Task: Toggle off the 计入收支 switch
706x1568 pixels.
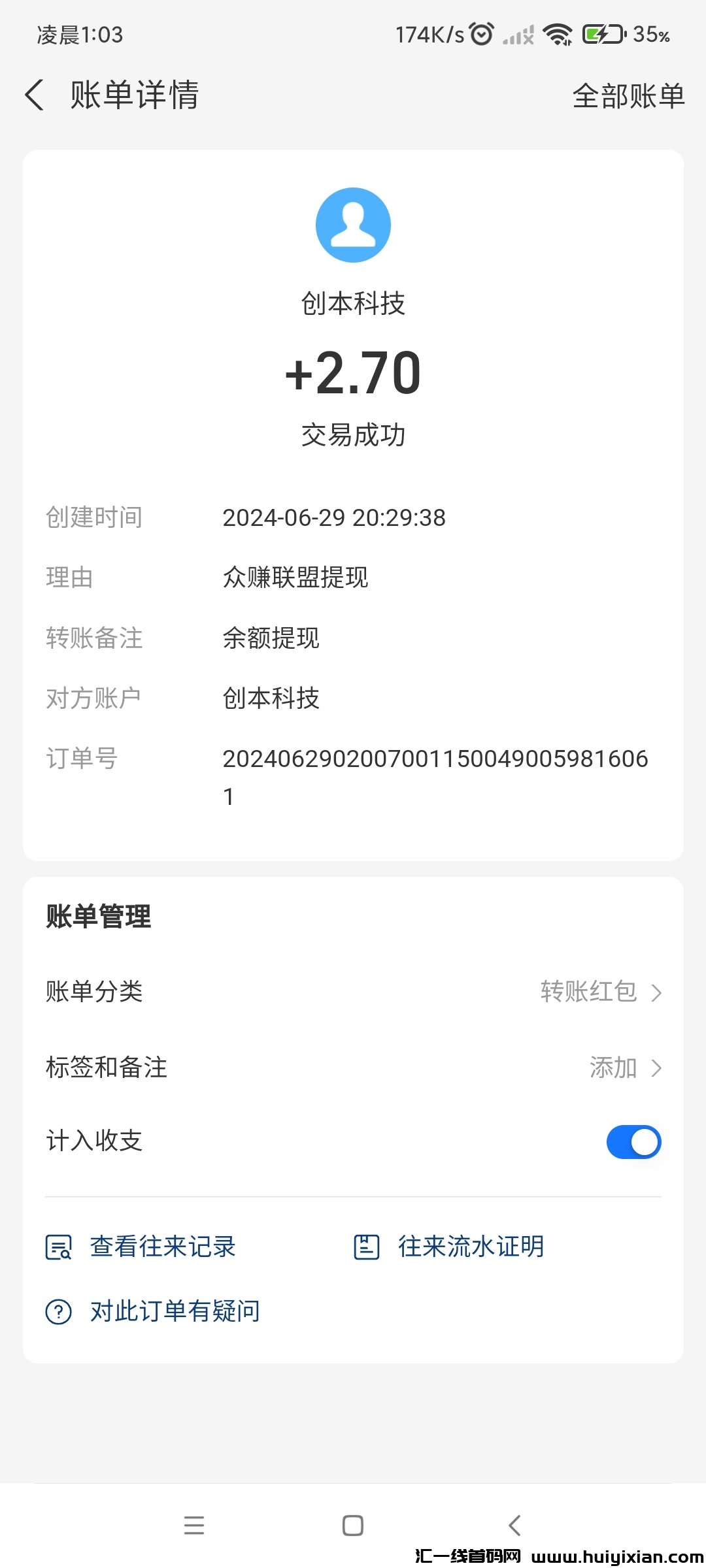Action: click(632, 1141)
